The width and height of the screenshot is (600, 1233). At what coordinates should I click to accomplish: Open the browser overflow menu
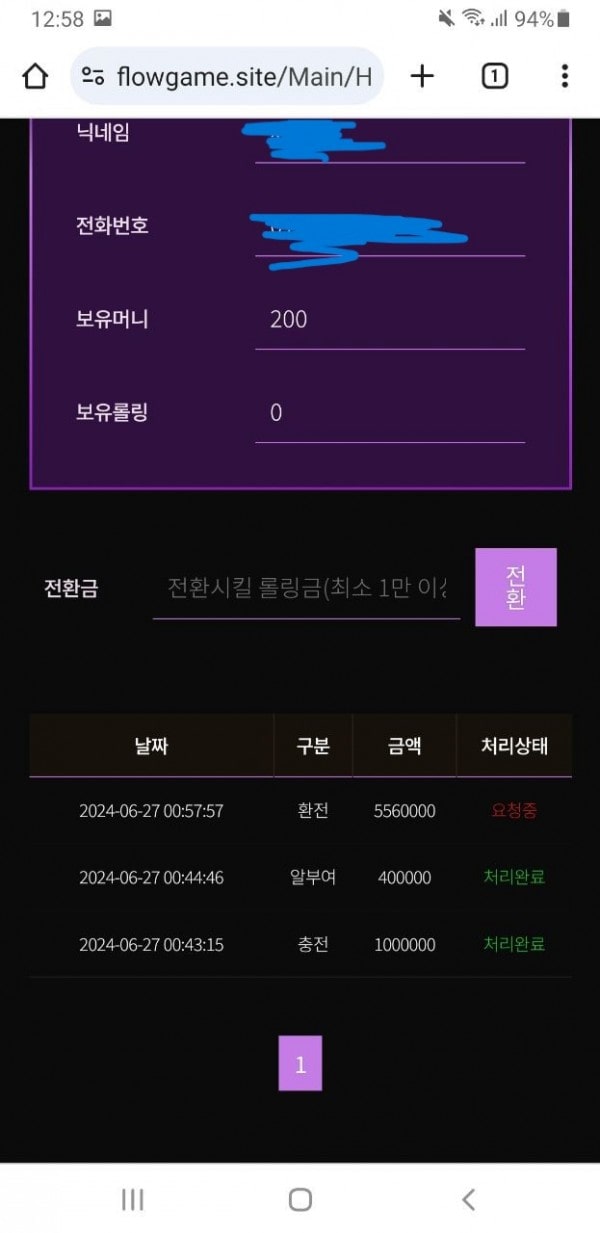point(564,76)
